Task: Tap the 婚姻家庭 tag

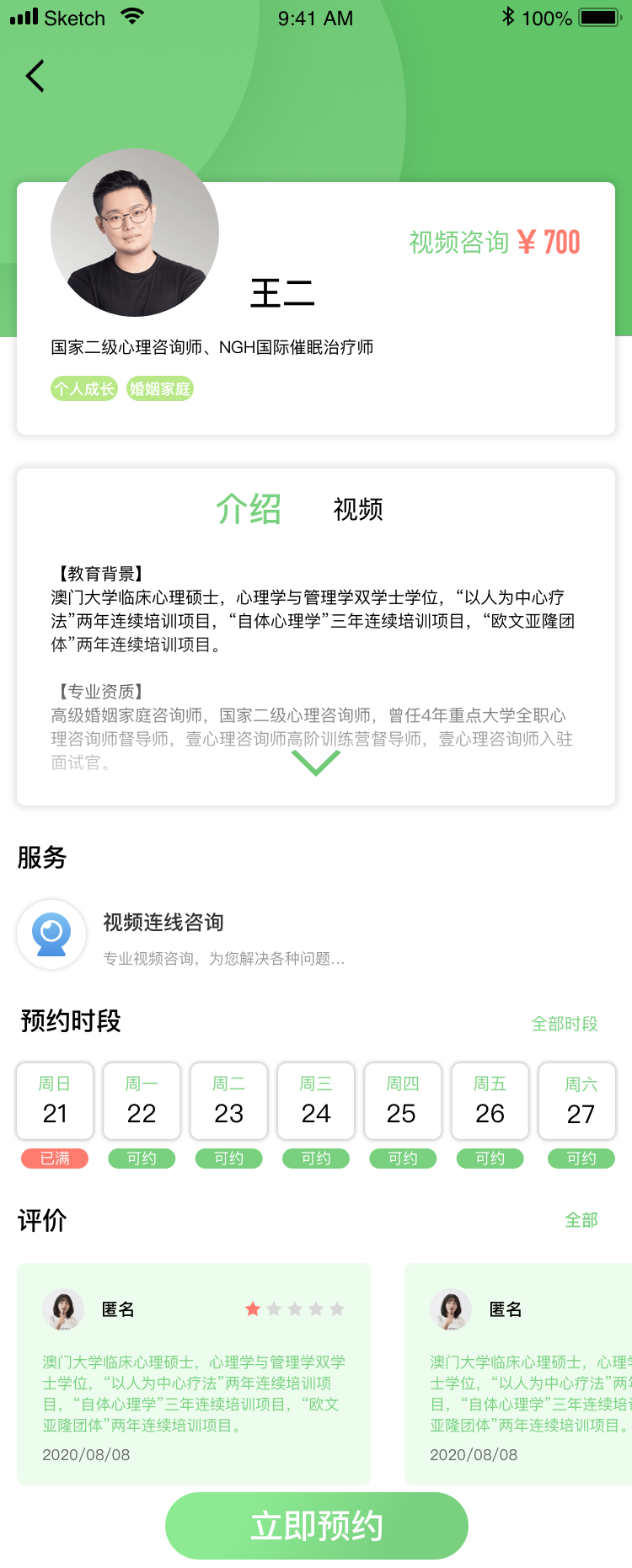Action: pyautogui.click(x=160, y=388)
